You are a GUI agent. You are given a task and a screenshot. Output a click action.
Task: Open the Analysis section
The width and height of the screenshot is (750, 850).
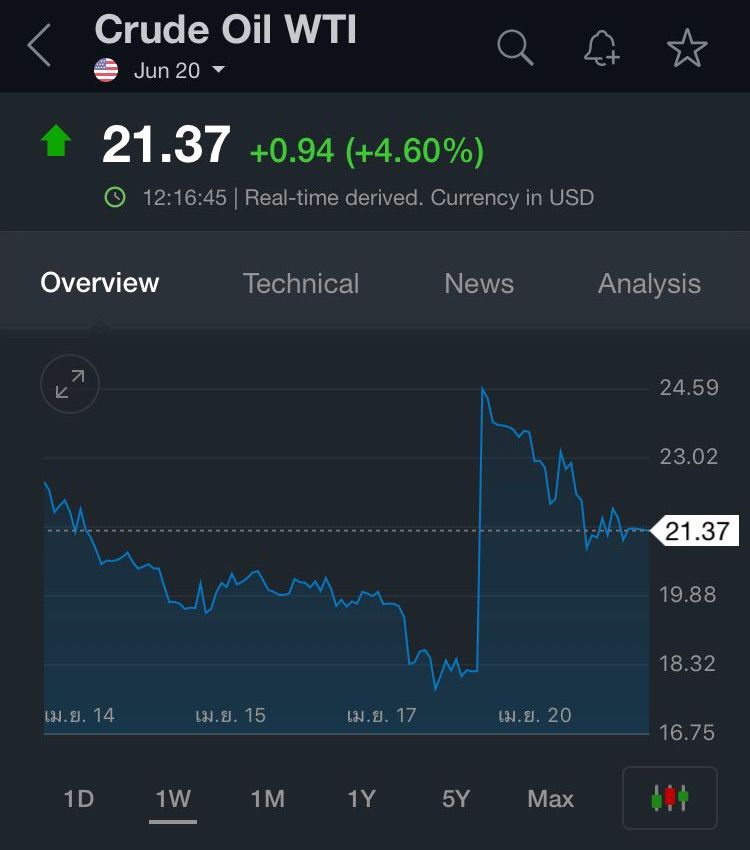[648, 283]
